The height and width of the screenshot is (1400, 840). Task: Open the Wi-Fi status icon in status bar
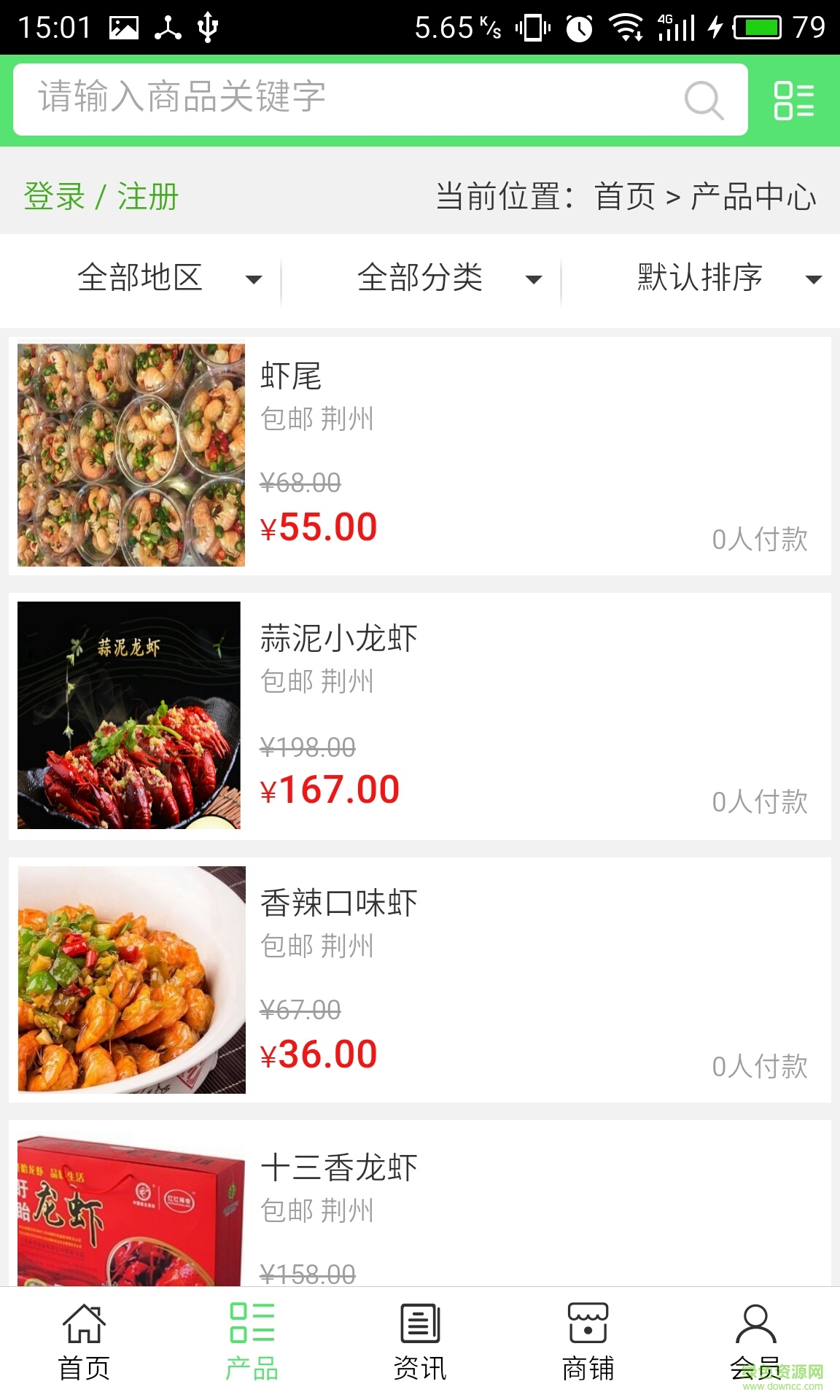[621, 27]
